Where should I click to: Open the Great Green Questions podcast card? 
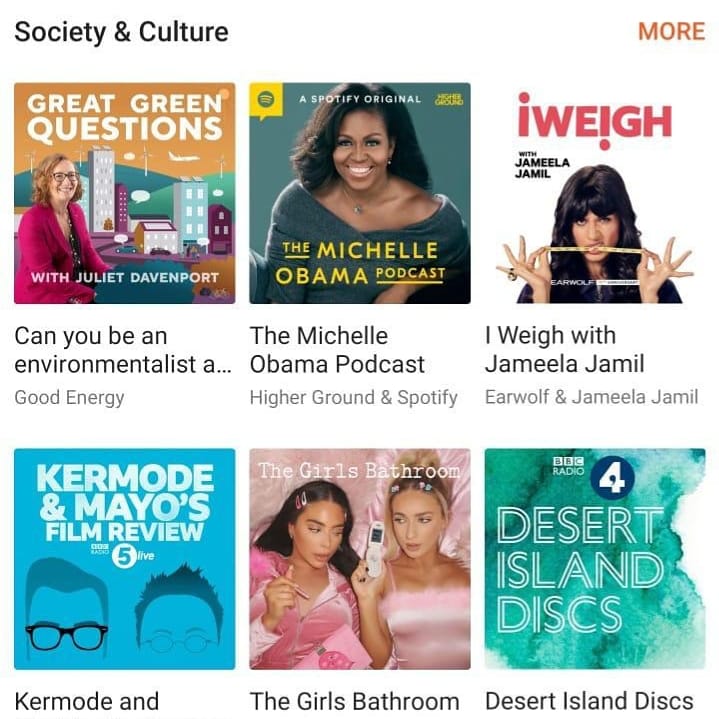[x=125, y=193]
